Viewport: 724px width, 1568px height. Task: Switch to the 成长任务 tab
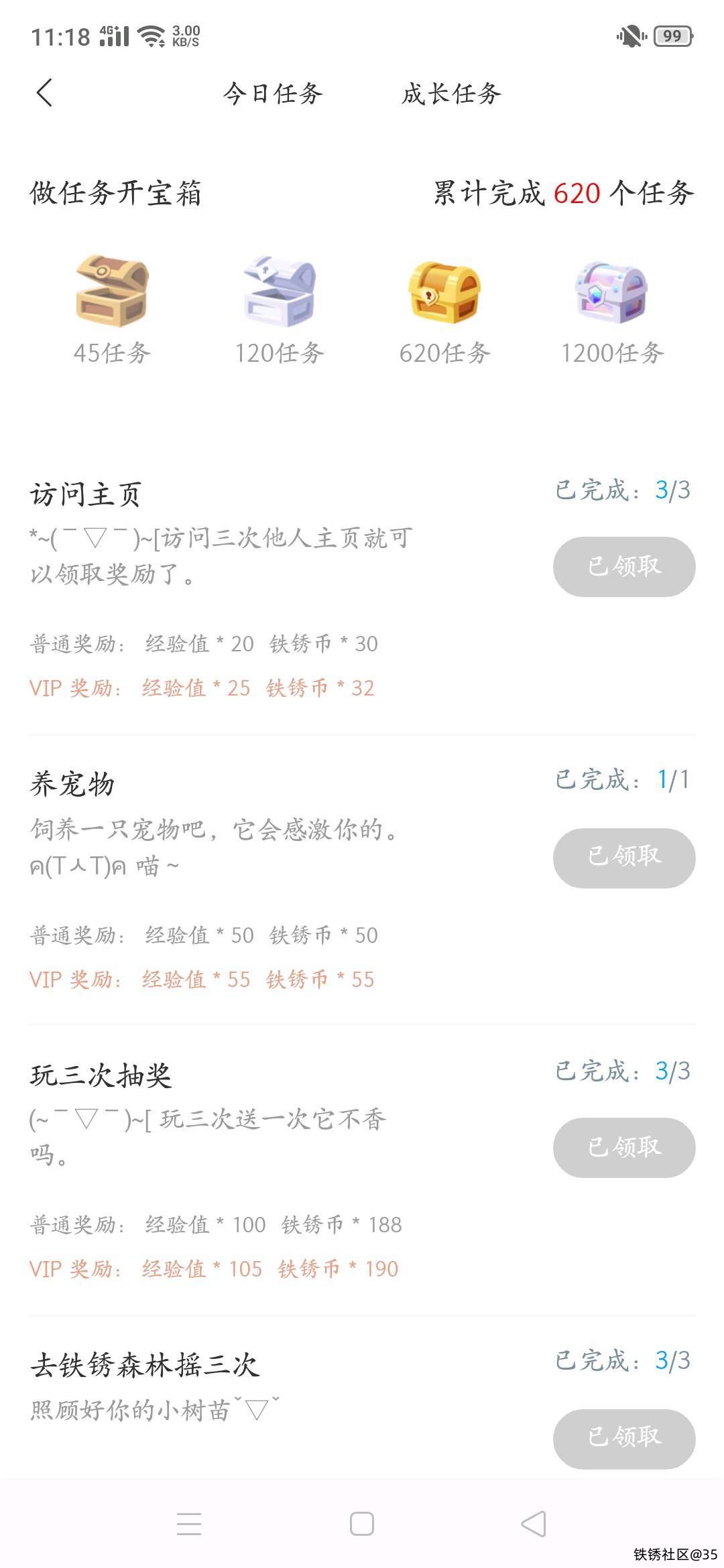point(451,94)
